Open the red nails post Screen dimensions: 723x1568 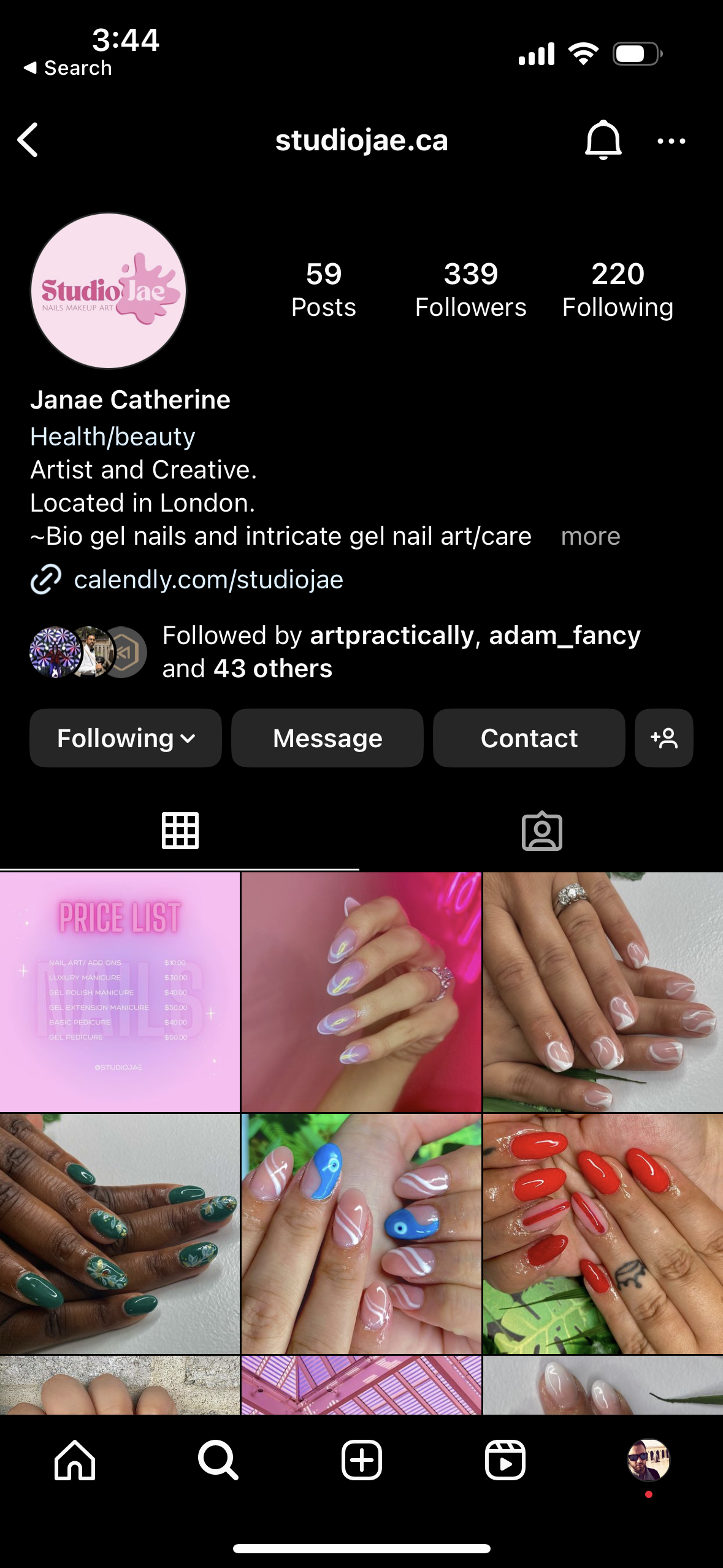[x=603, y=1234]
